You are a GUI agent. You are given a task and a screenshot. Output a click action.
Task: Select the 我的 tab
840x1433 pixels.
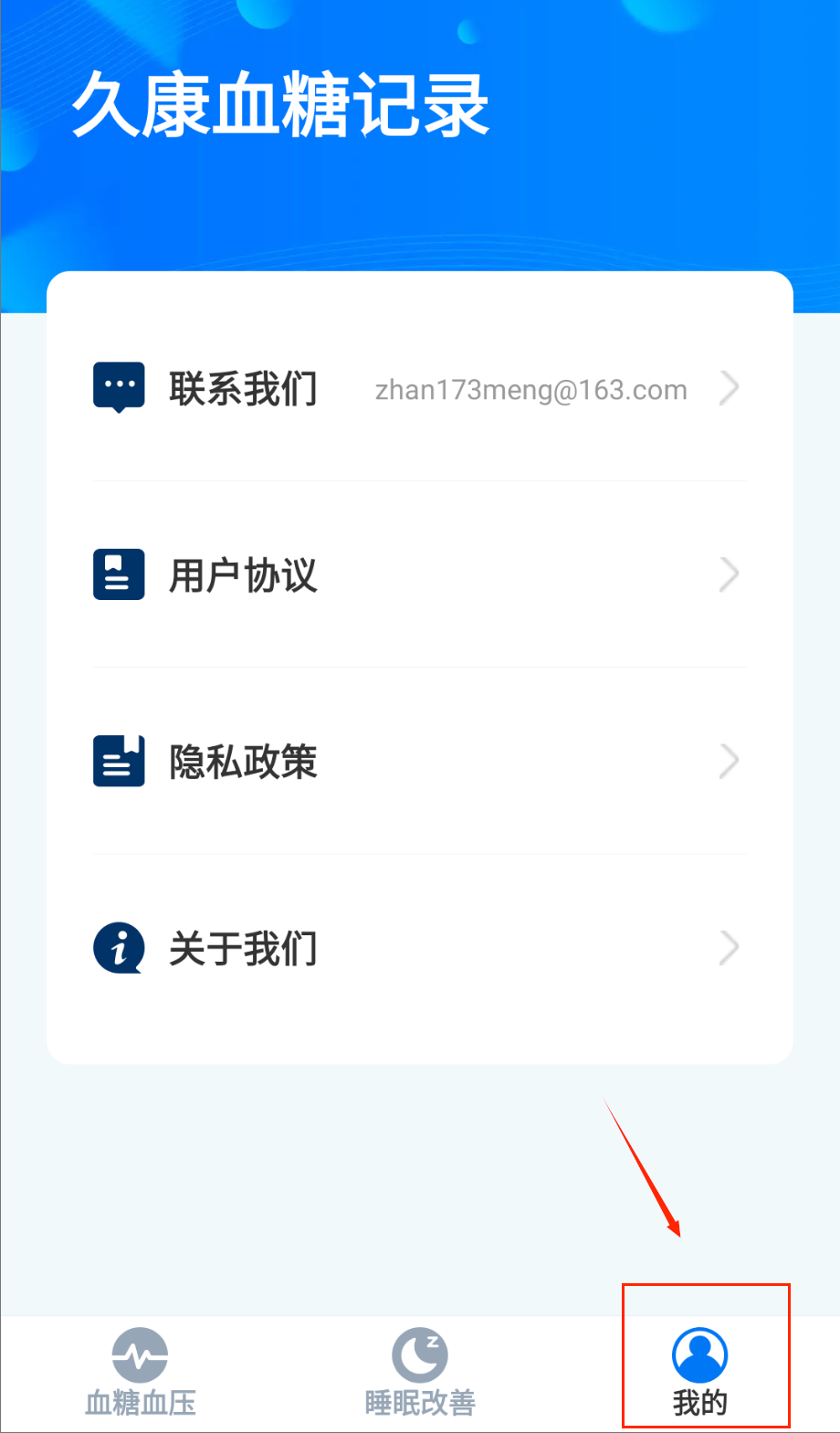pos(700,1372)
